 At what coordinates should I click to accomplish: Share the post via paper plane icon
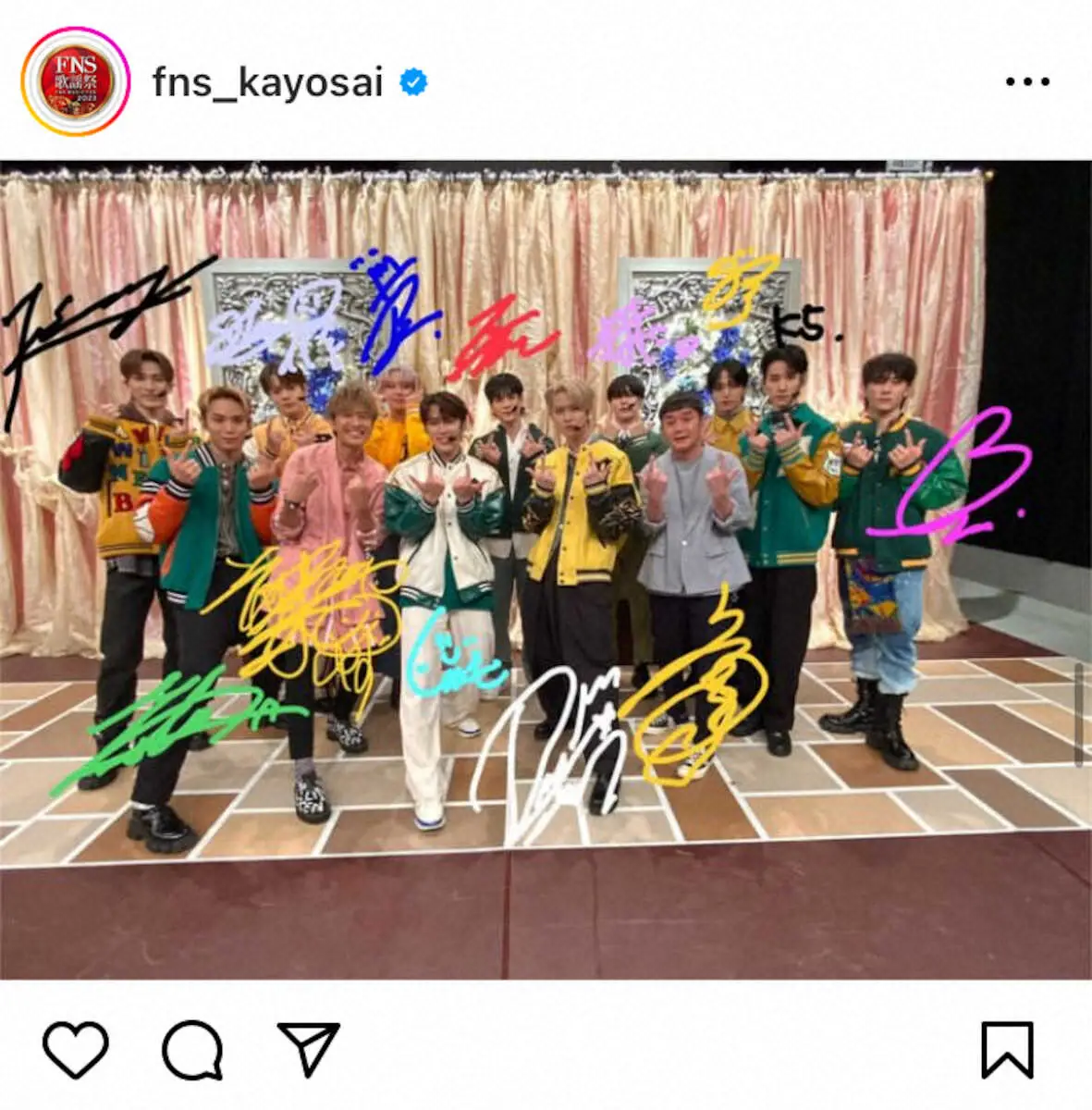[x=309, y=1049]
